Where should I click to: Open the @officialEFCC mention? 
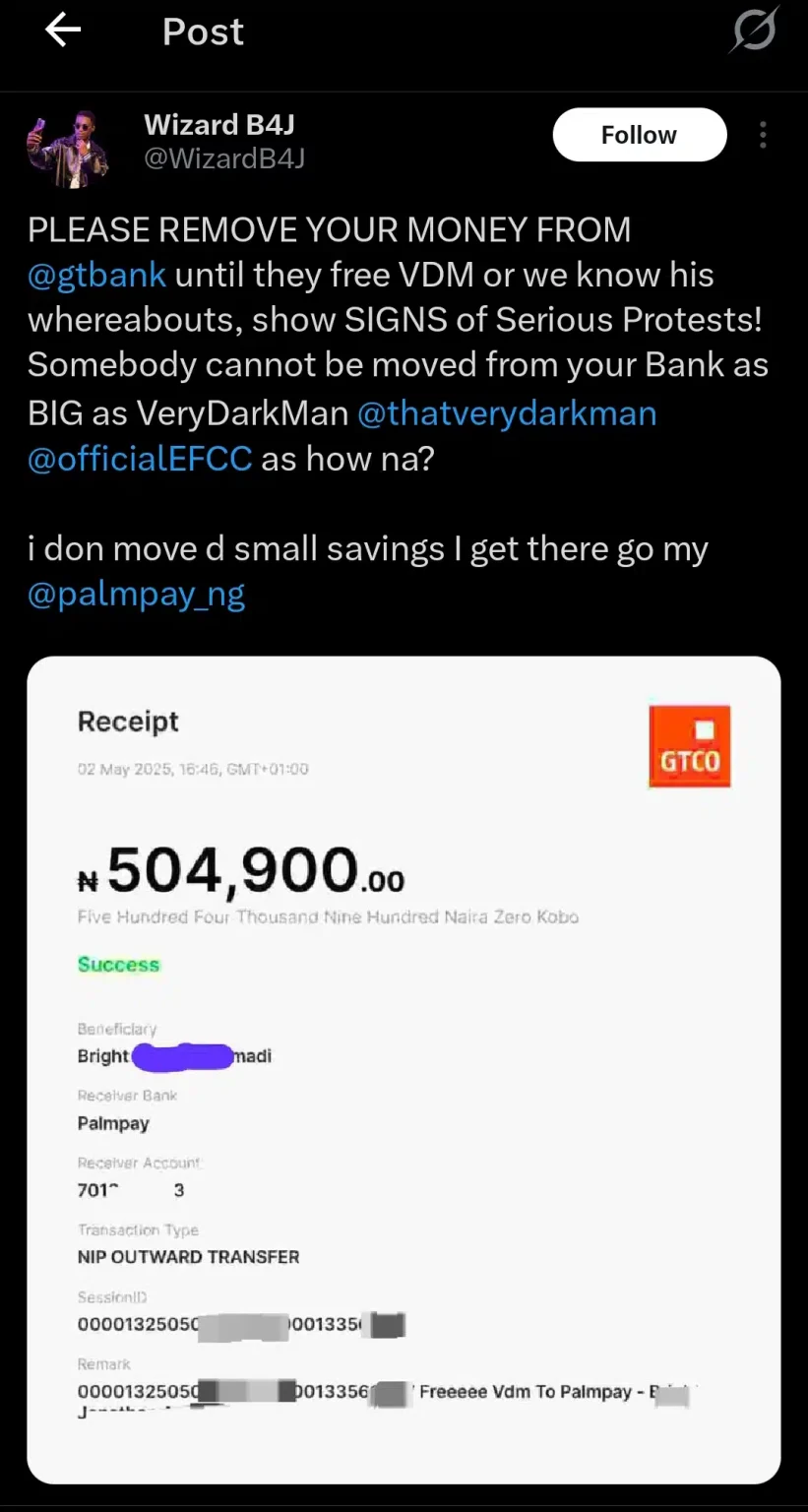coord(140,459)
